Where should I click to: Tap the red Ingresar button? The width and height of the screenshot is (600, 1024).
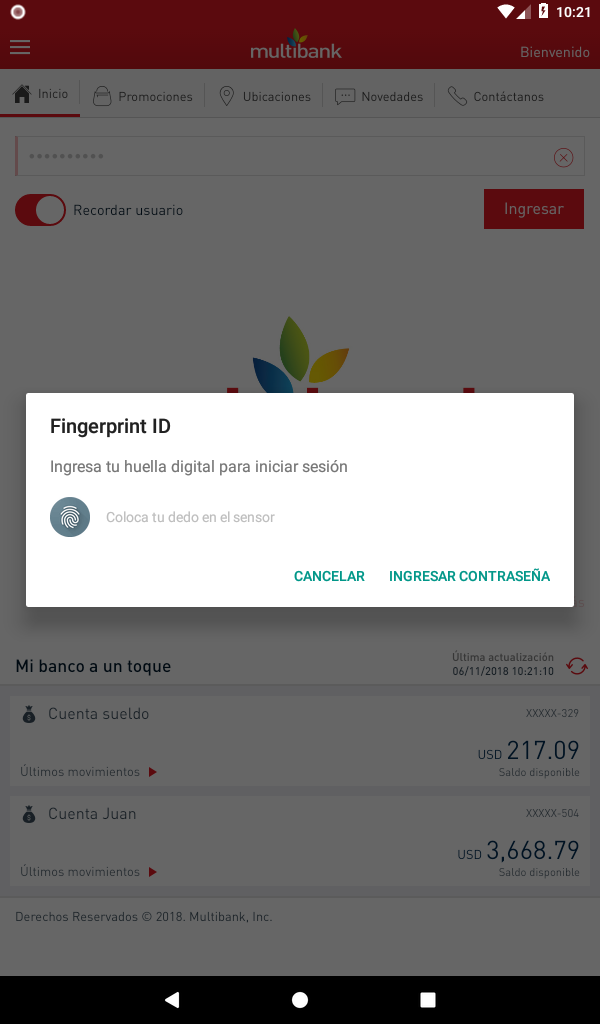(x=533, y=209)
